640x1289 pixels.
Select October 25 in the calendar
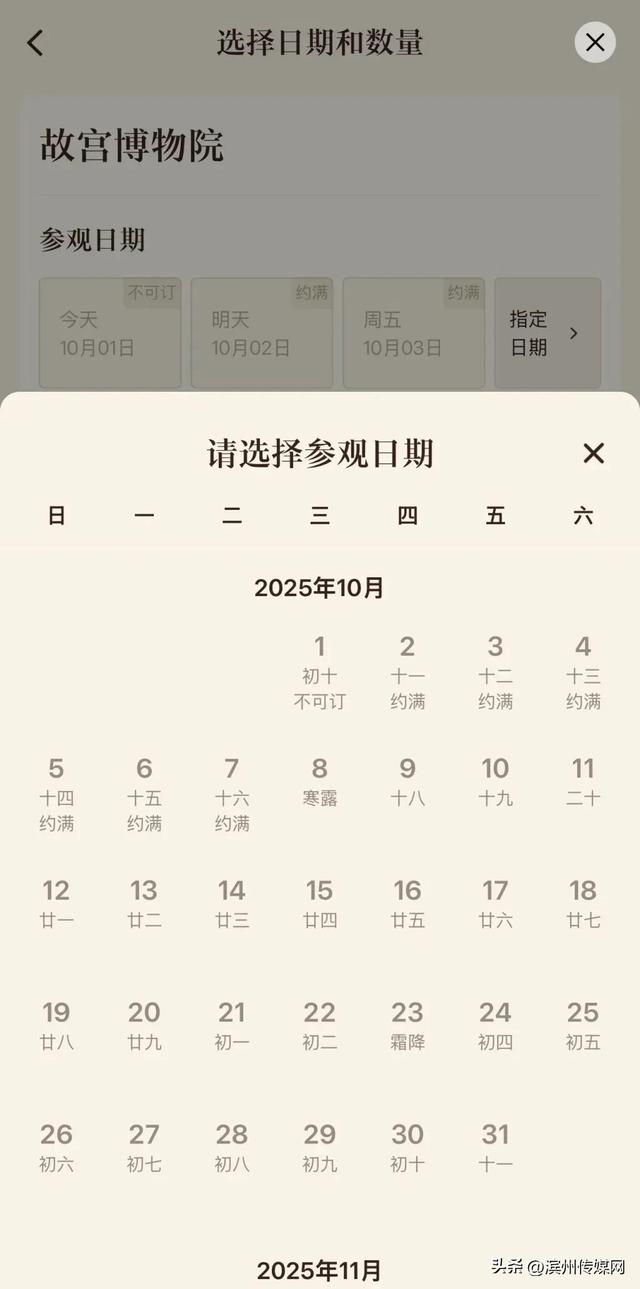pos(583,1026)
